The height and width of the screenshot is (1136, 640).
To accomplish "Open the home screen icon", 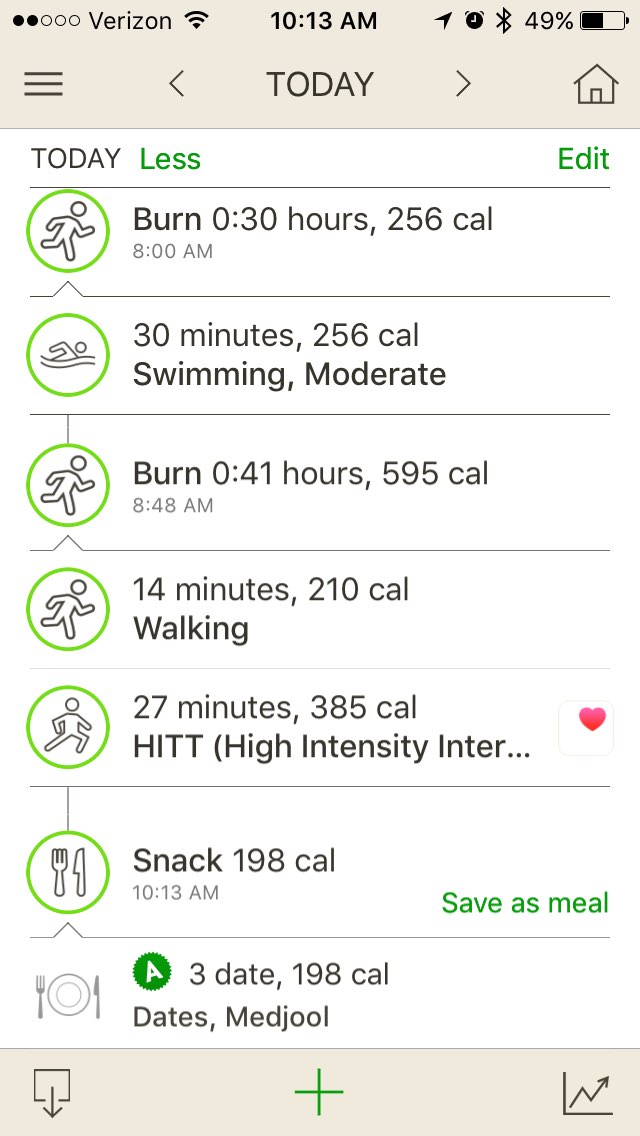I will (596, 85).
